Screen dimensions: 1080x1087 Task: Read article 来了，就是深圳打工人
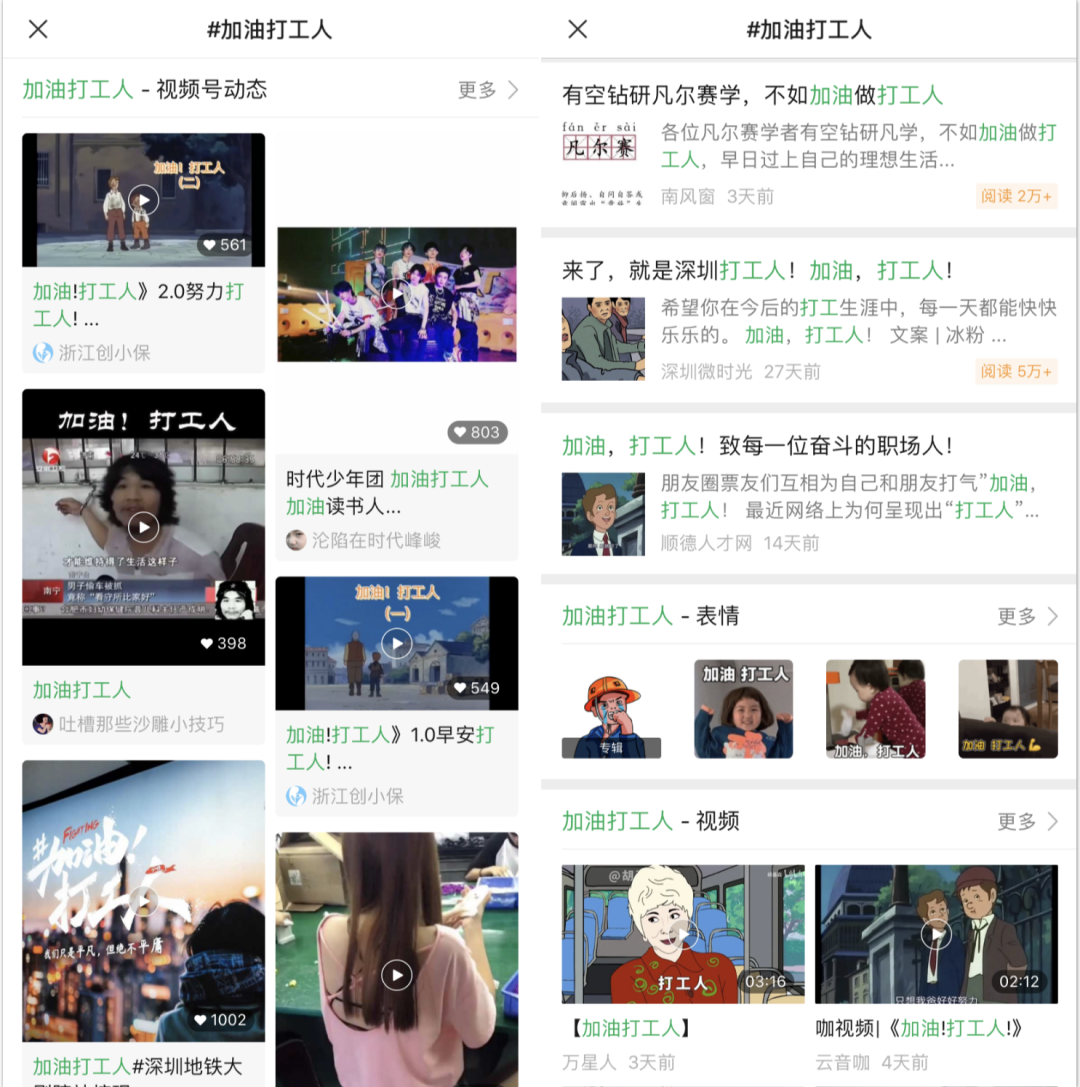757,270
